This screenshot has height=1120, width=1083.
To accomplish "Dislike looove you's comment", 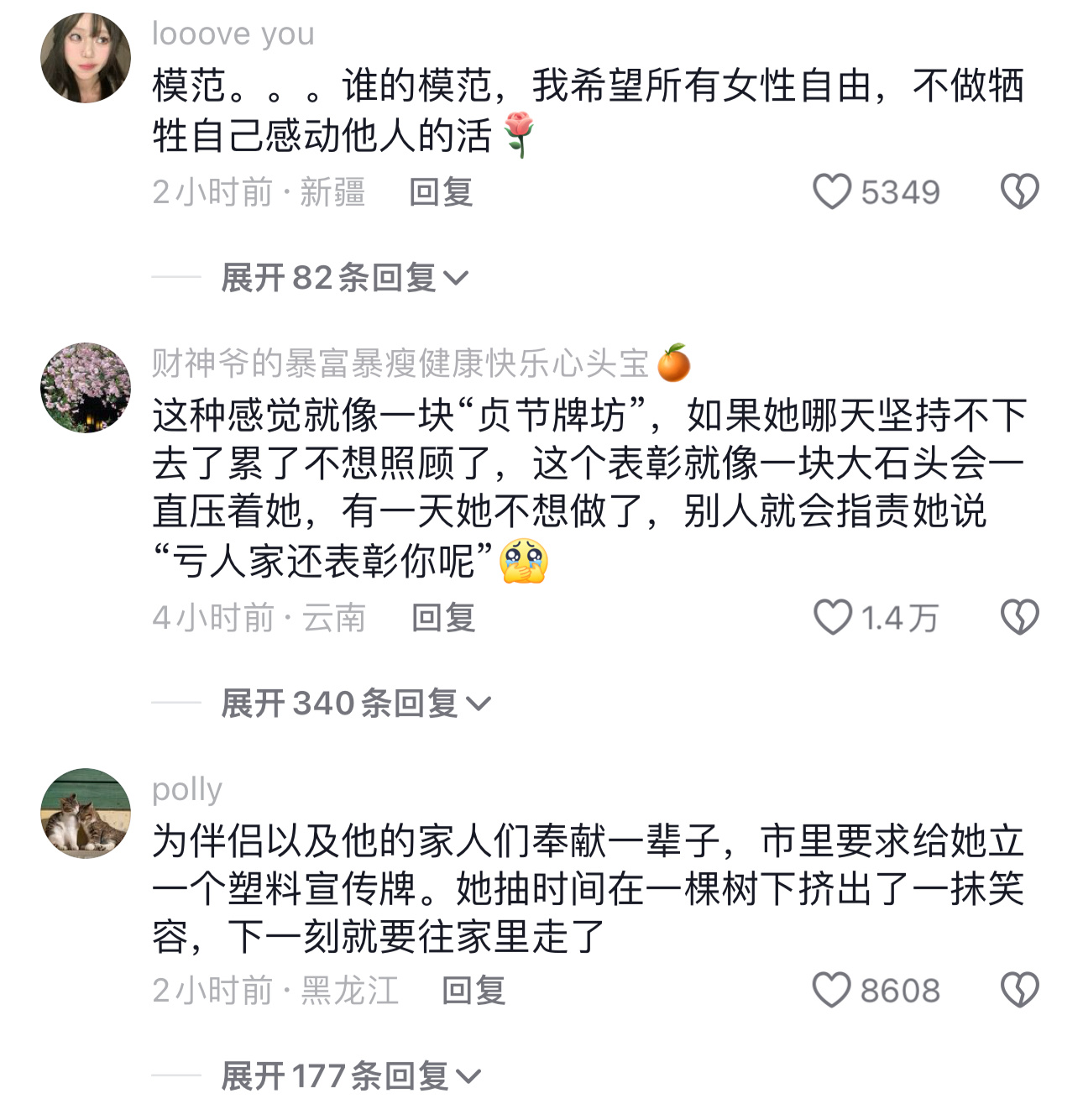I will 1019,191.
